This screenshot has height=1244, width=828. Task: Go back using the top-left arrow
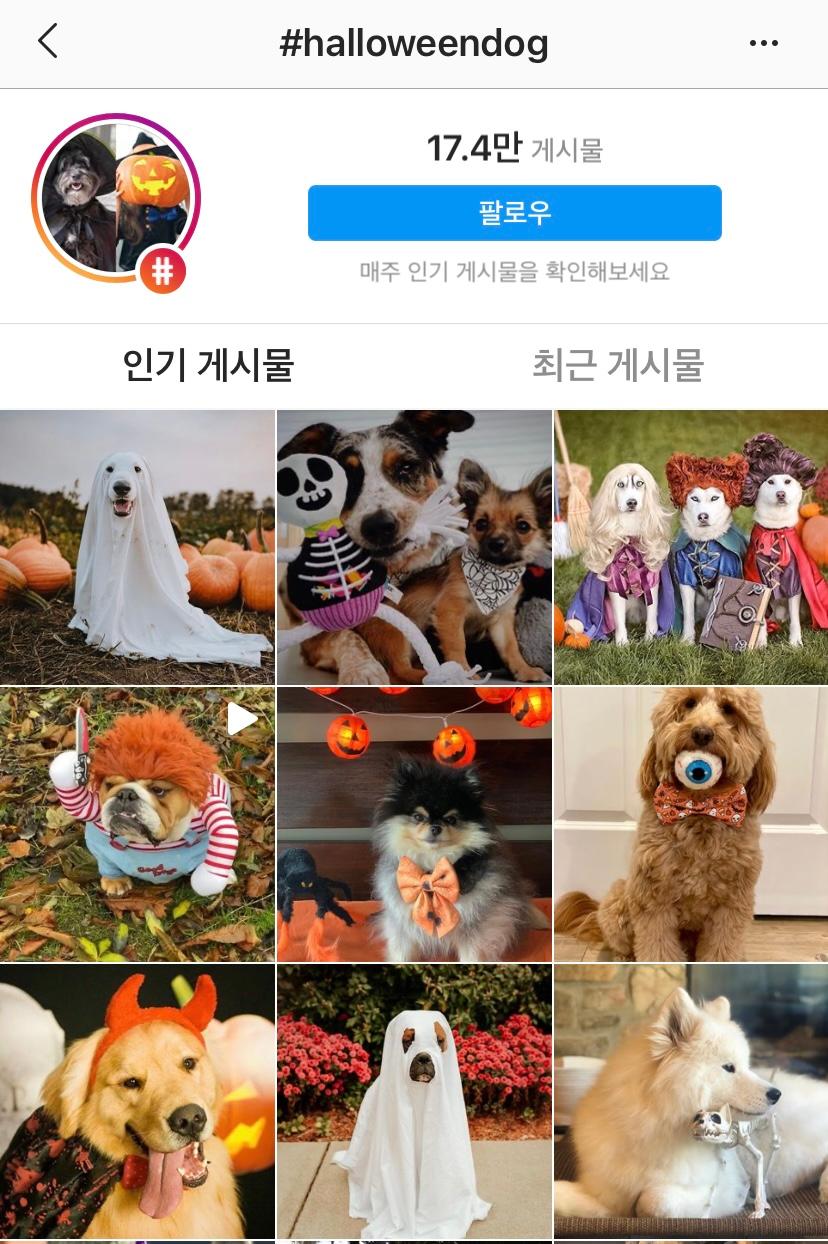47,43
